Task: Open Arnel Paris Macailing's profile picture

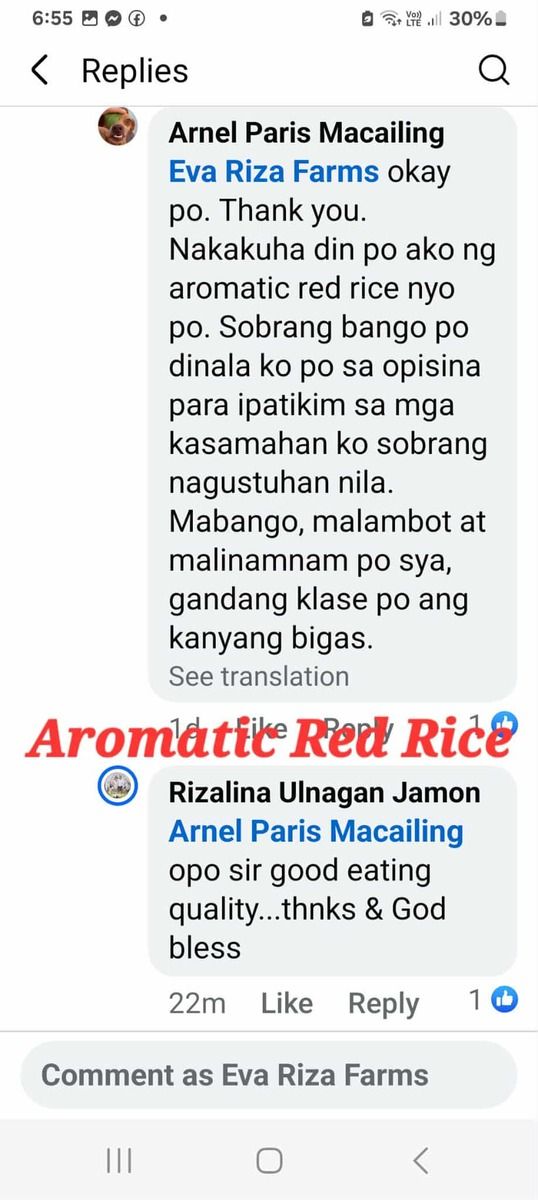Action: [x=117, y=126]
